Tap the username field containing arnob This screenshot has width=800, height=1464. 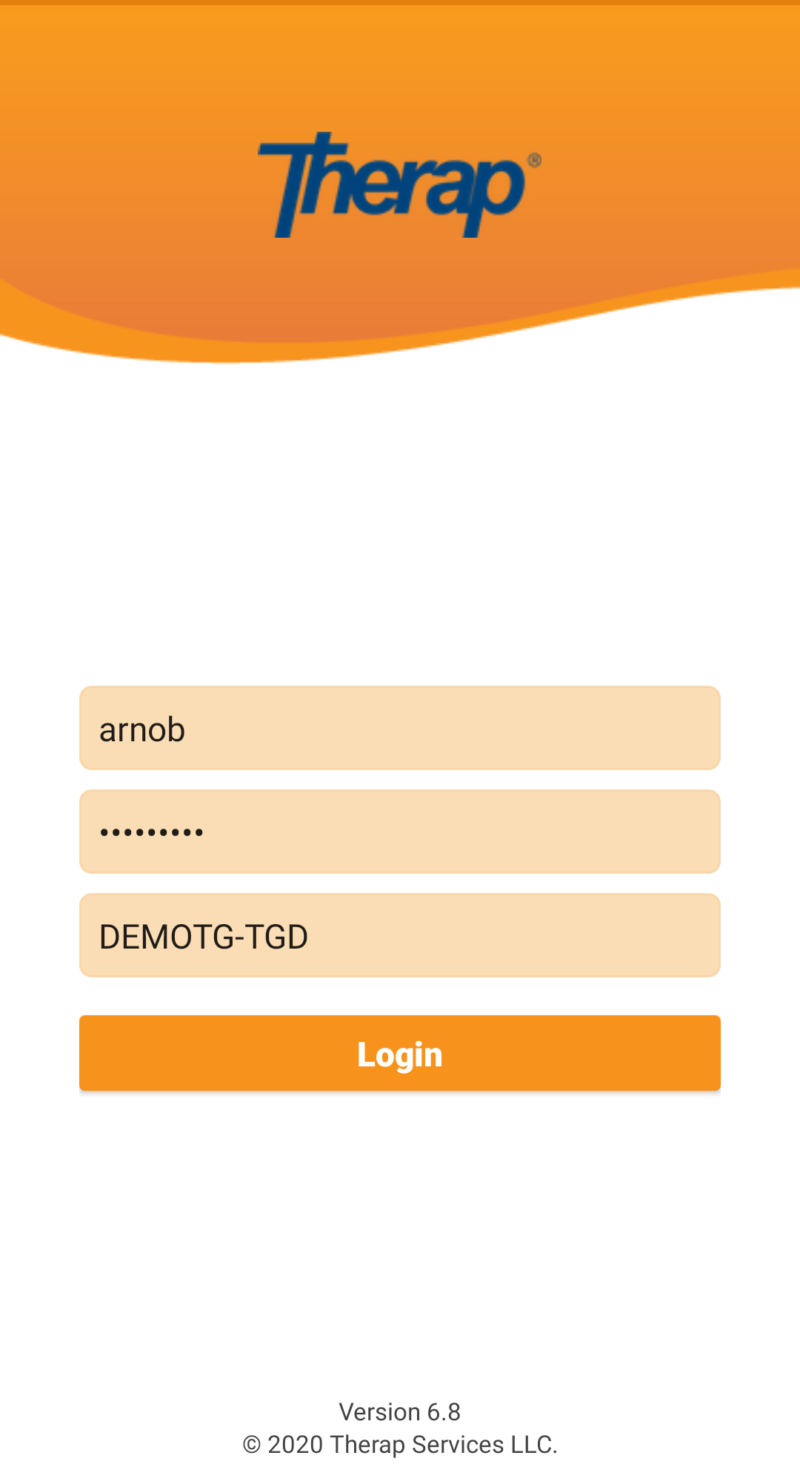(400, 728)
